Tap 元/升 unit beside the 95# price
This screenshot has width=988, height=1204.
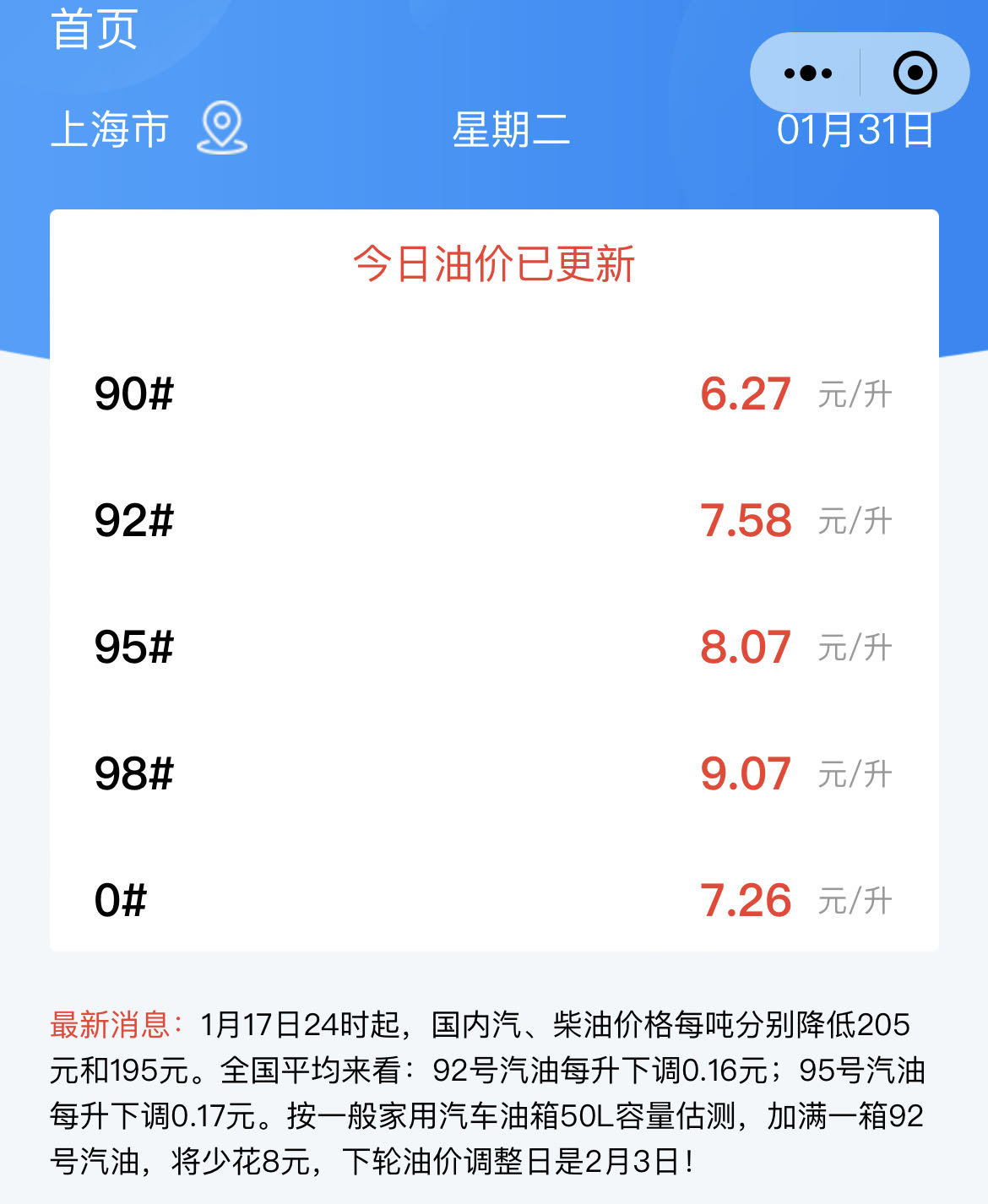[x=855, y=648]
